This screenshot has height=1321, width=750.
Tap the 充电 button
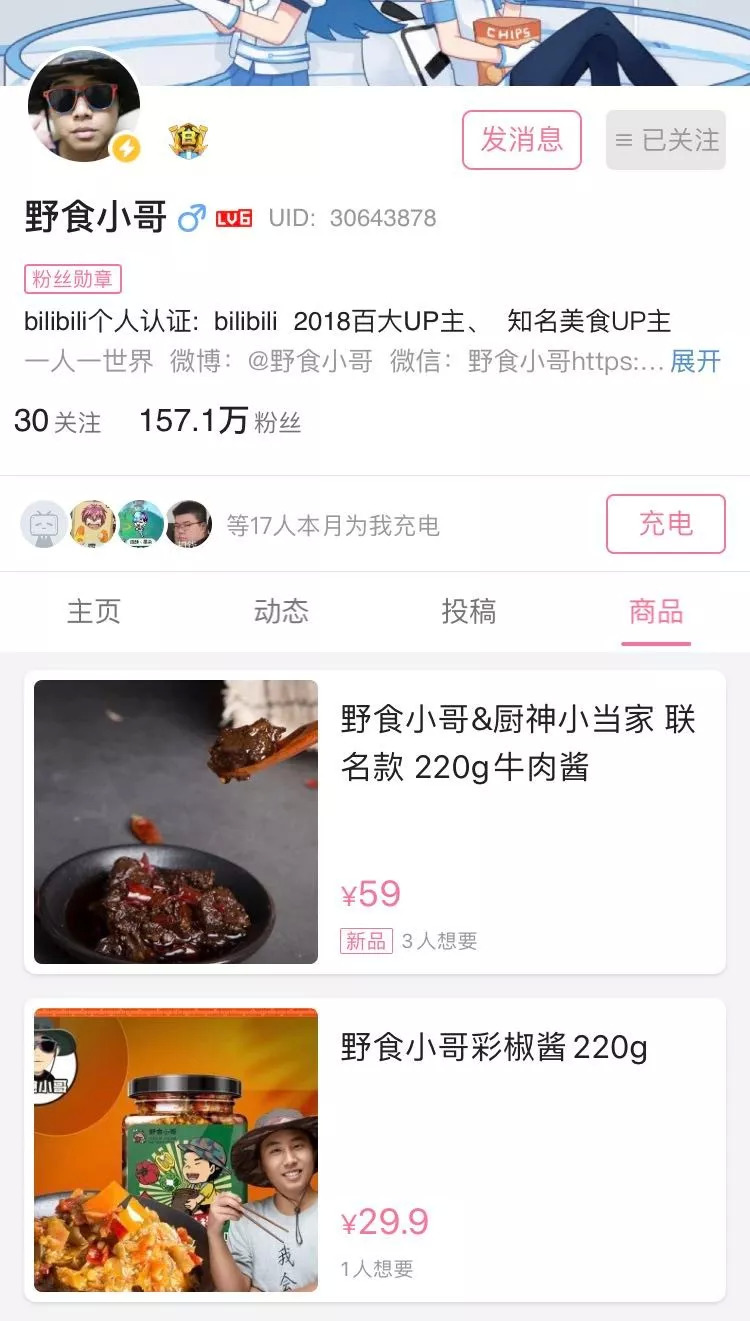665,523
